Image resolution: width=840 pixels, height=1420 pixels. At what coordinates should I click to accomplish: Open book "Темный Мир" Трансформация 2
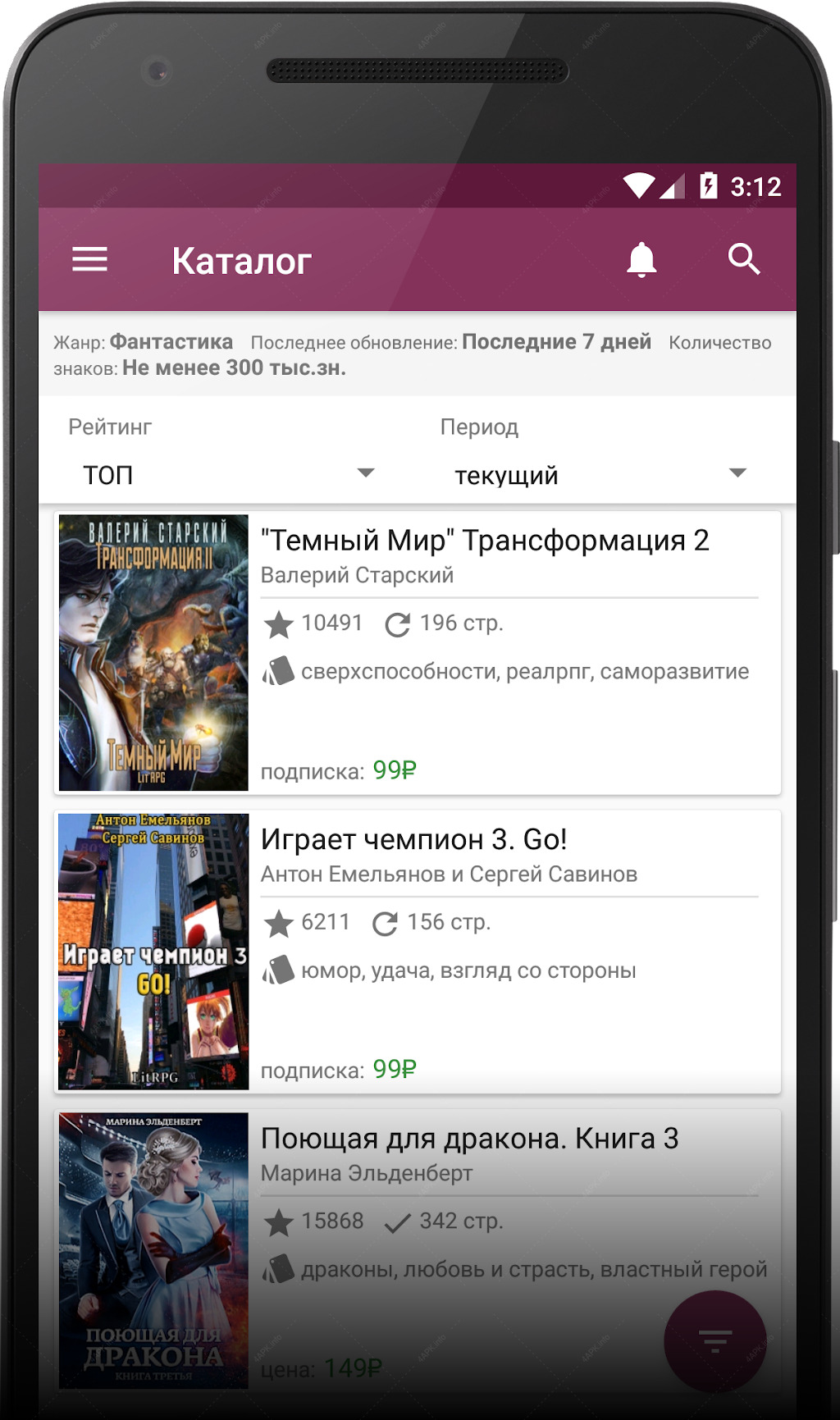tap(418, 653)
